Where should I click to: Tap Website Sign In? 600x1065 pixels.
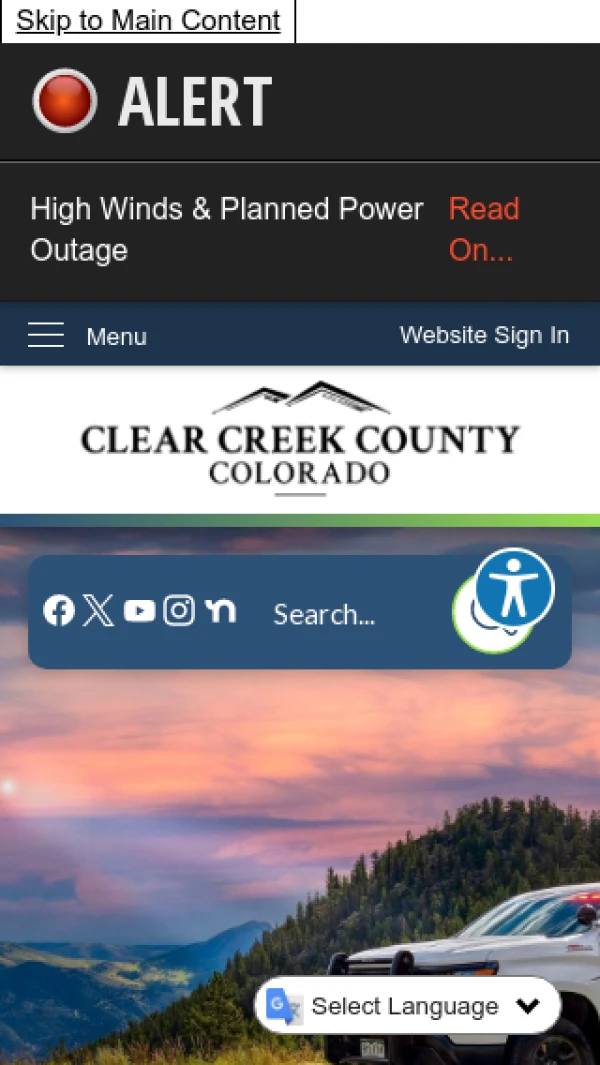tap(484, 335)
